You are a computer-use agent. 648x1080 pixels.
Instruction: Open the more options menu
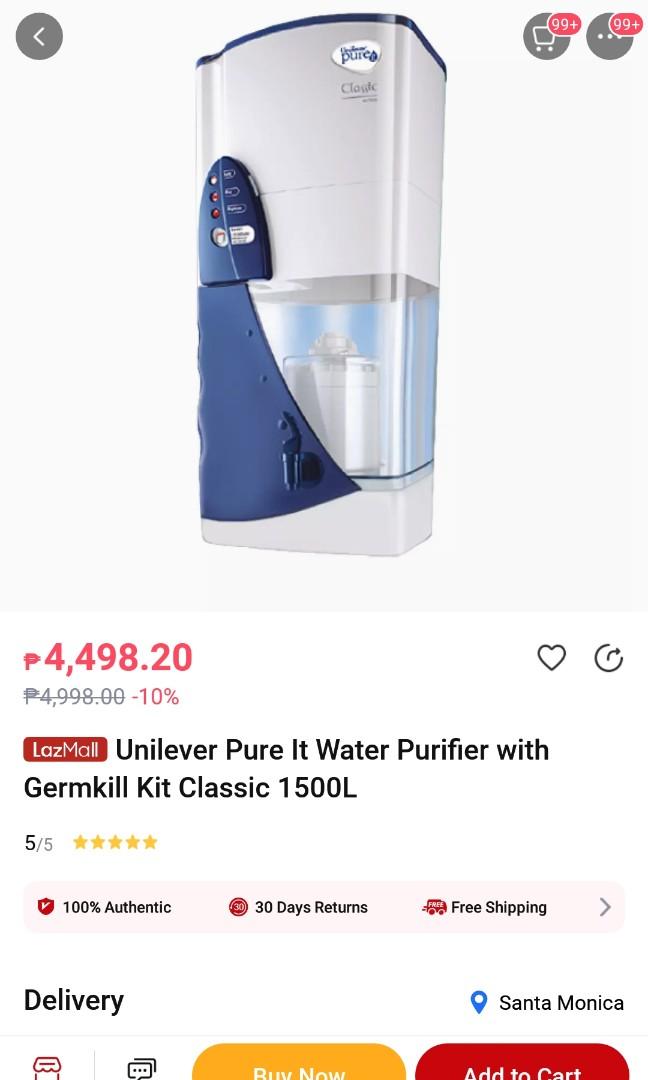(610, 37)
